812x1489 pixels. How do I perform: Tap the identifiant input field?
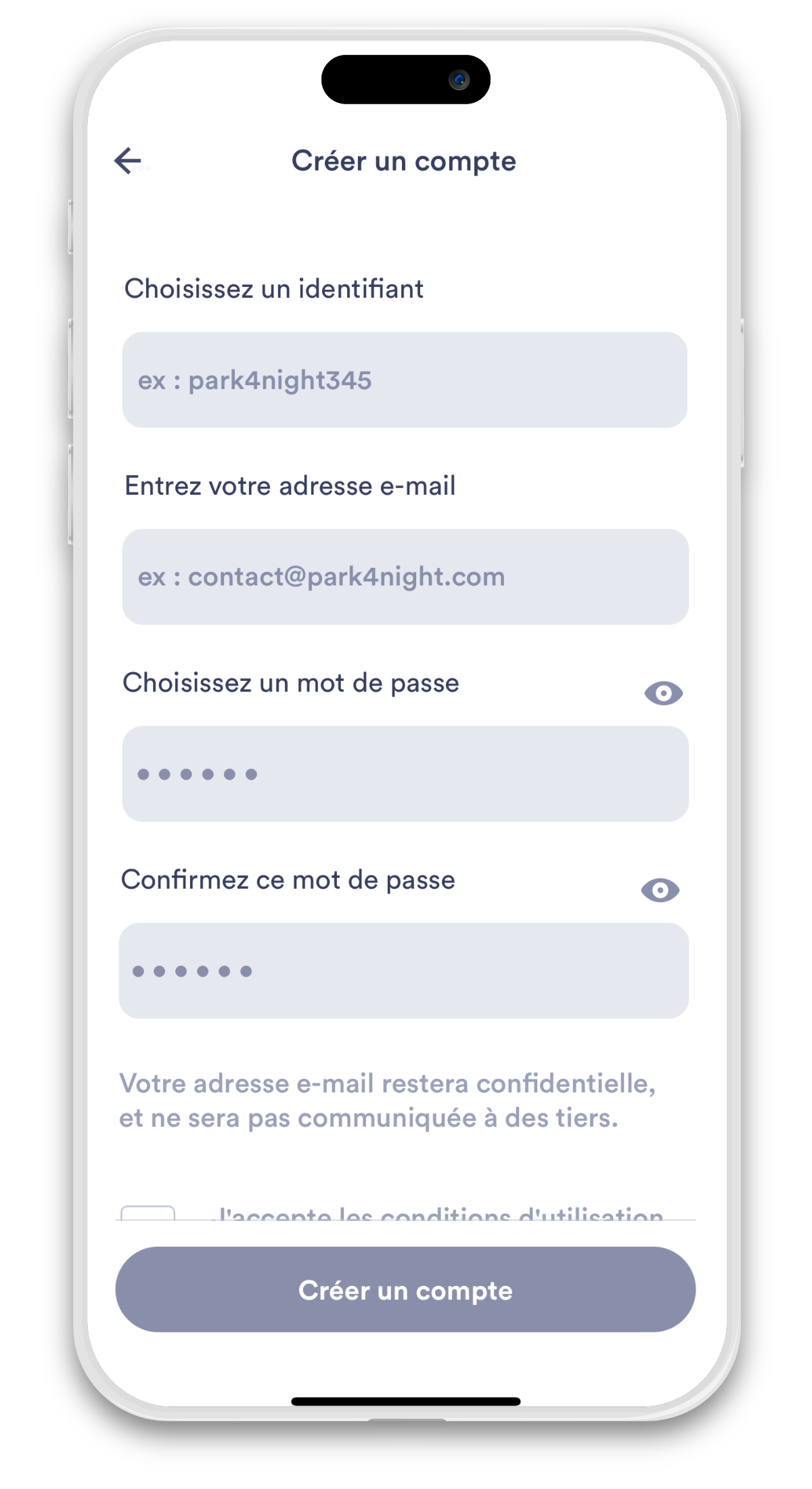[x=405, y=380]
